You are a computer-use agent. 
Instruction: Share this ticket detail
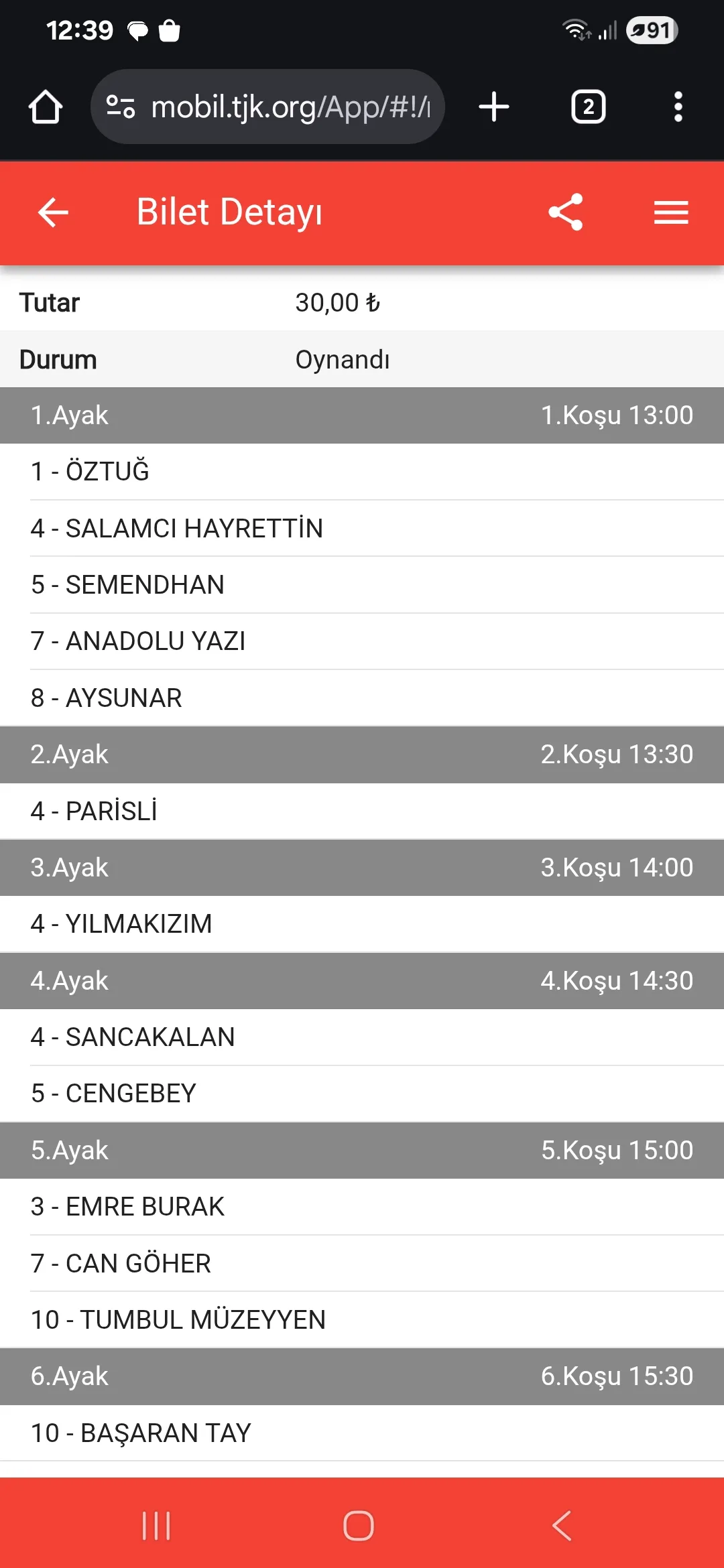[566, 212]
